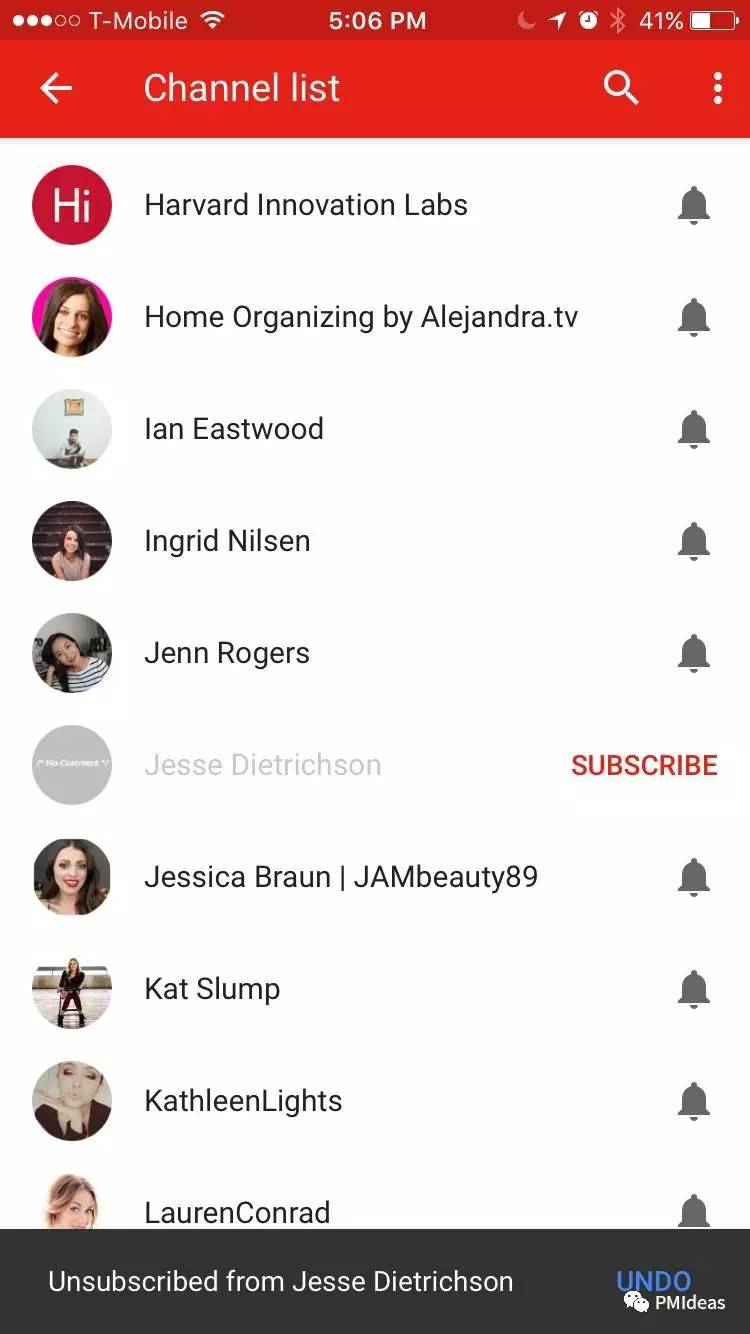Viewport: 750px width, 1334px height.
Task: Toggle notifications bell for Home Organizing by Alejandra.tv
Action: [693, 317]
